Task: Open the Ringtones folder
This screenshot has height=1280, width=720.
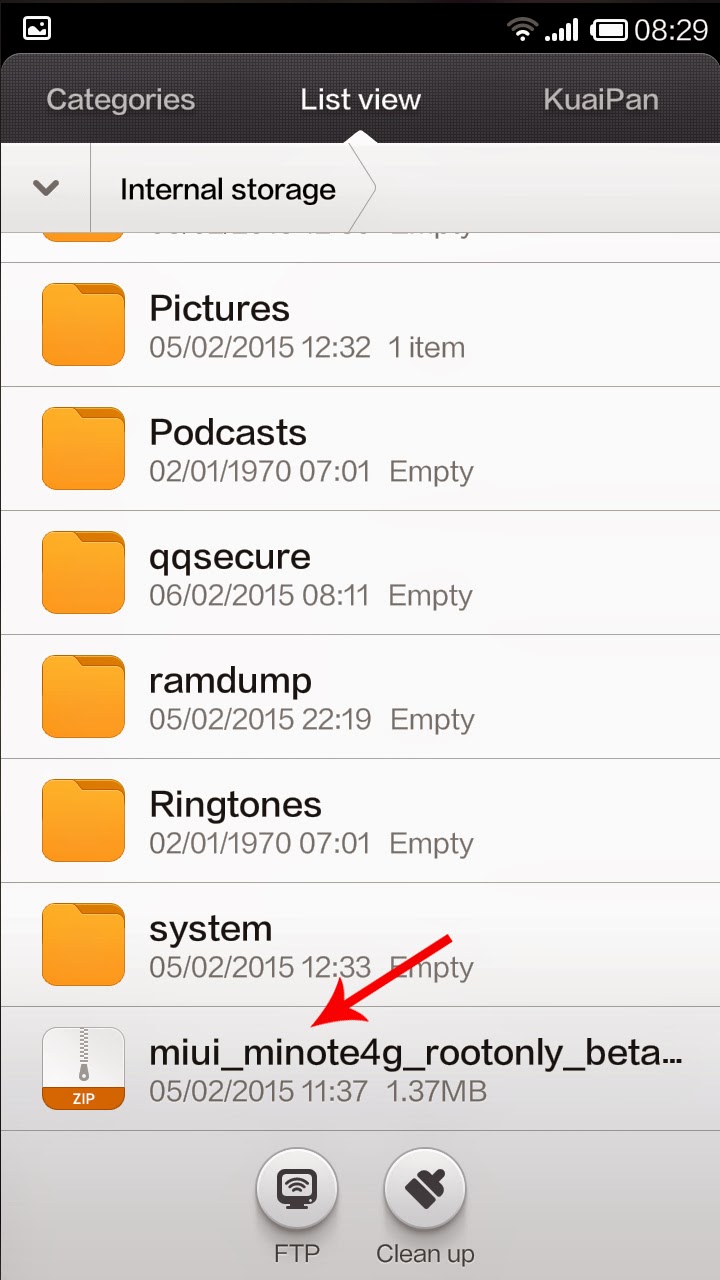Action: pyautogui.click(x=360, y=821)
